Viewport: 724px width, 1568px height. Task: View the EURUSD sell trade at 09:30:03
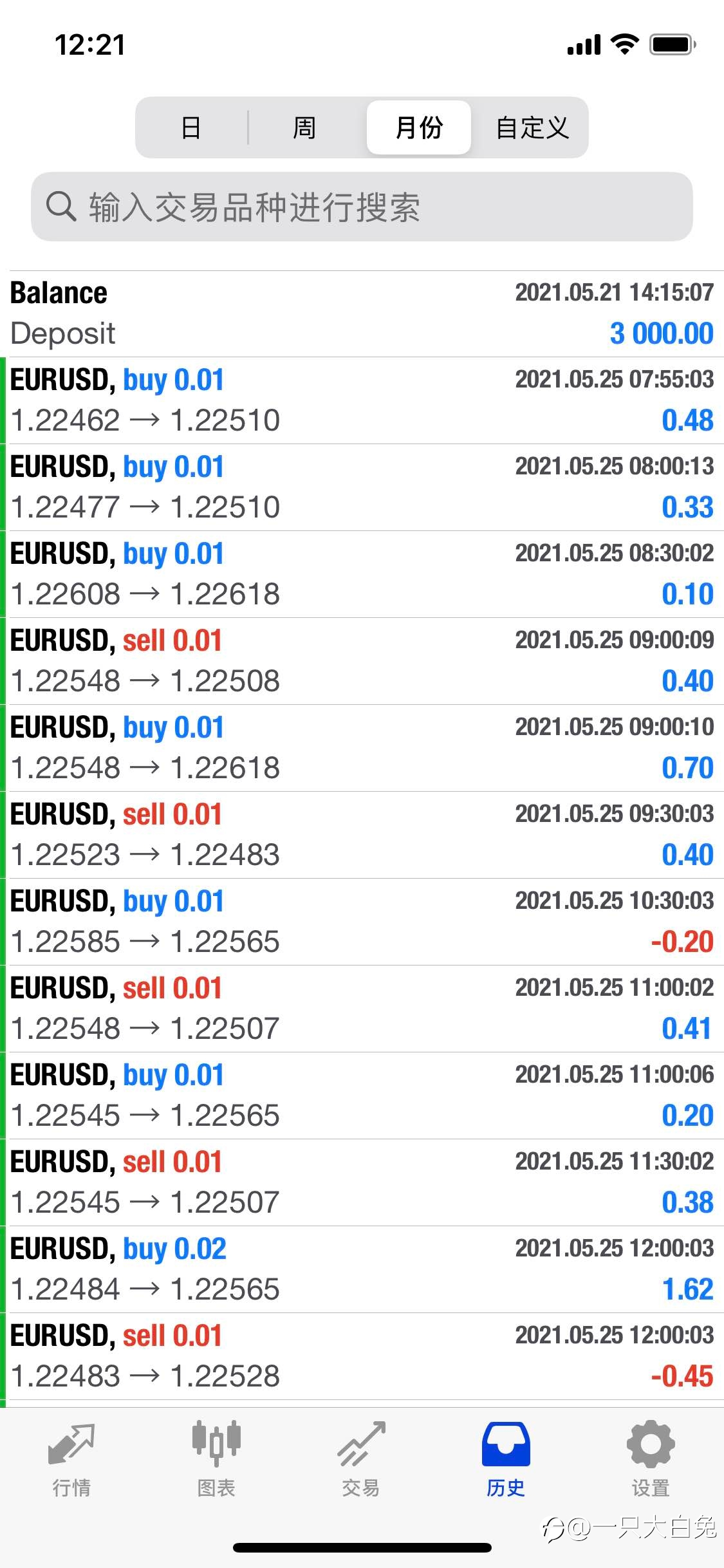[362, 835]
